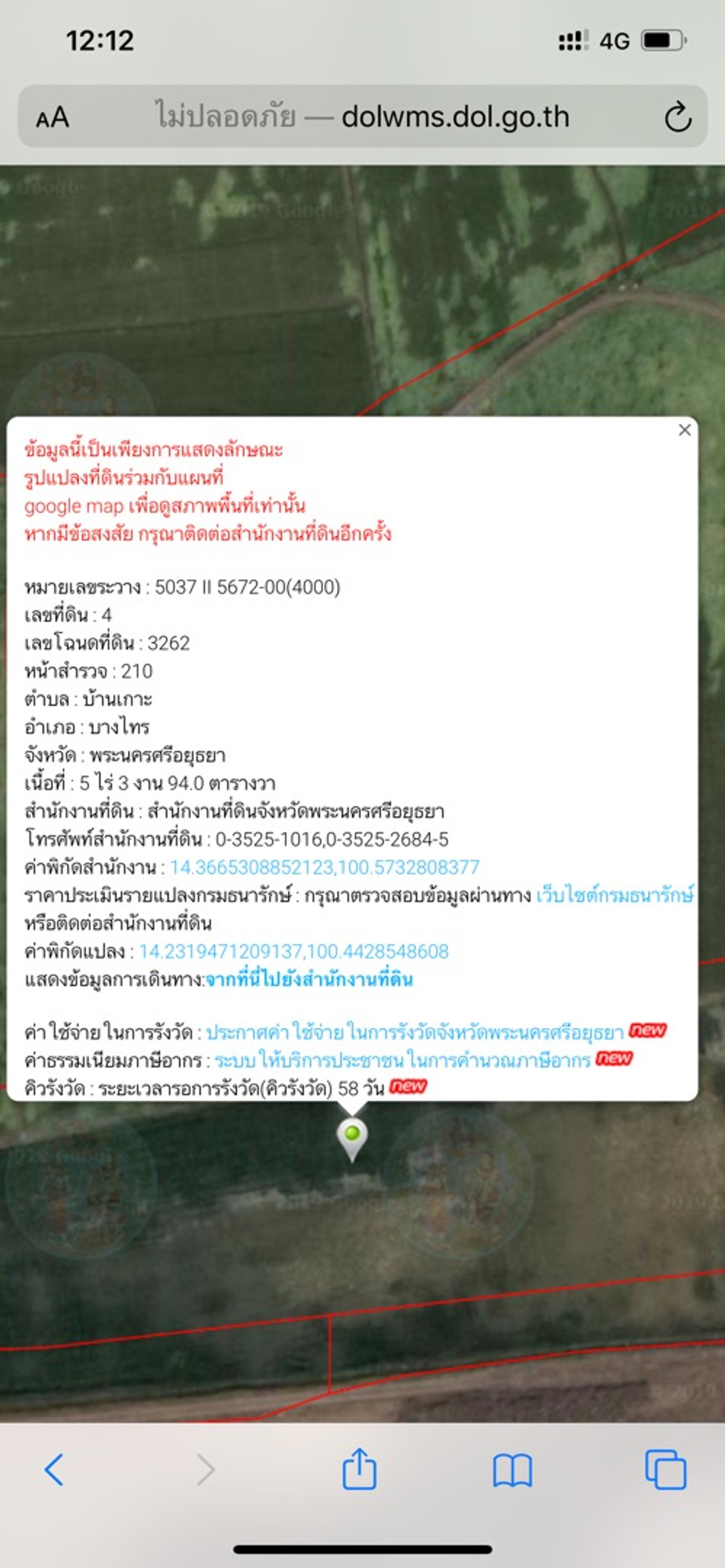Show all open tabs
This screenshot has width=725, height=1568.
point(665,1470)
